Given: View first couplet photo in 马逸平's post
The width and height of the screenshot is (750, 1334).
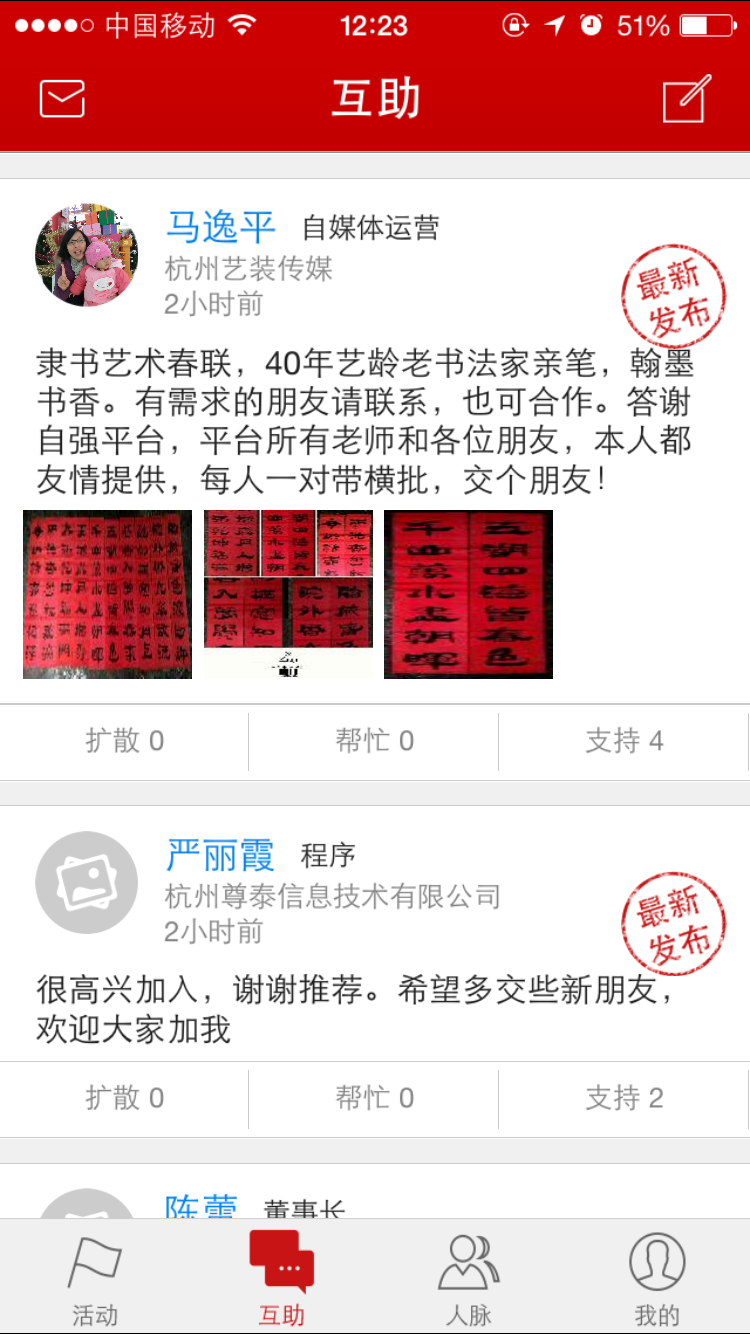Looking at the screenshot, I should 107,594.
